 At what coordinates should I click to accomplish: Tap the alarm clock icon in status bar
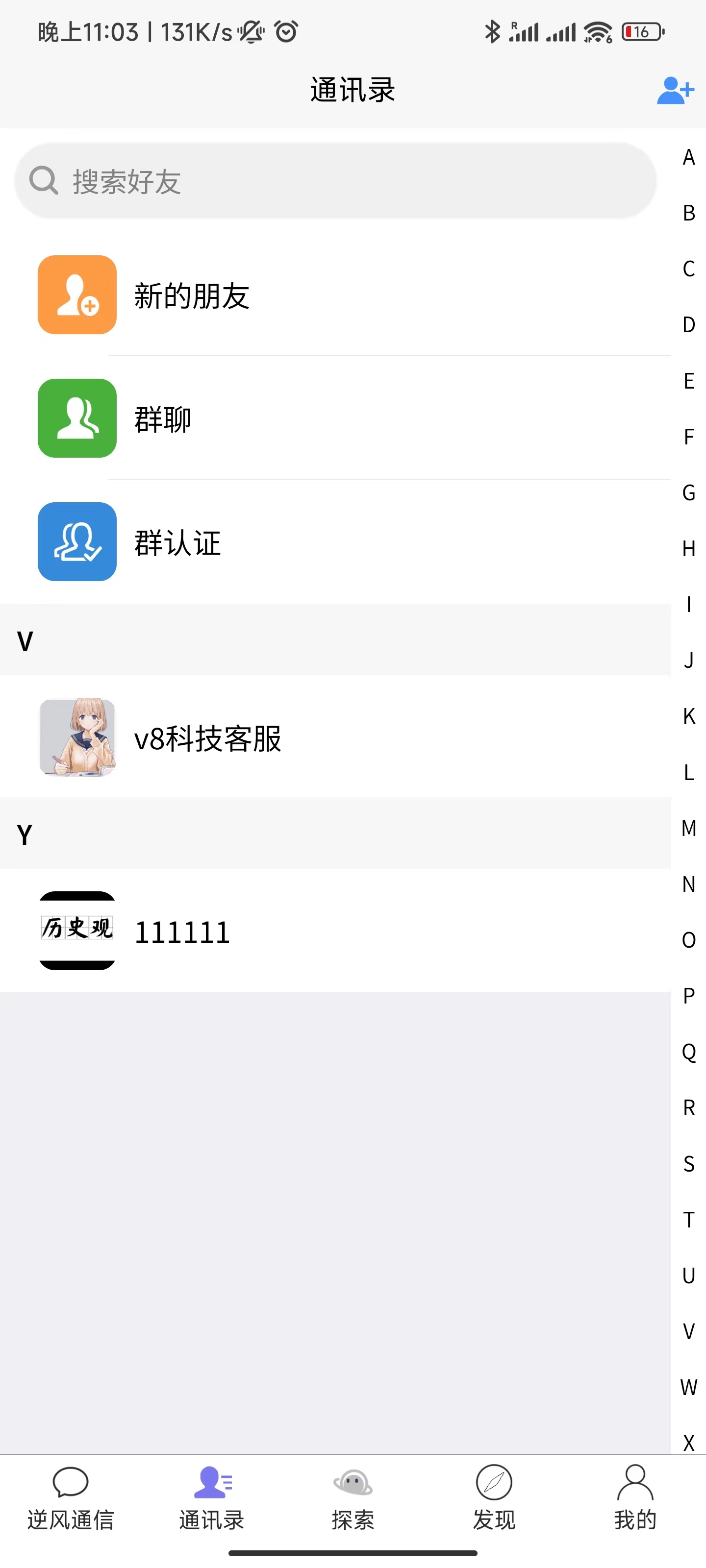click(x=286, y=32)
